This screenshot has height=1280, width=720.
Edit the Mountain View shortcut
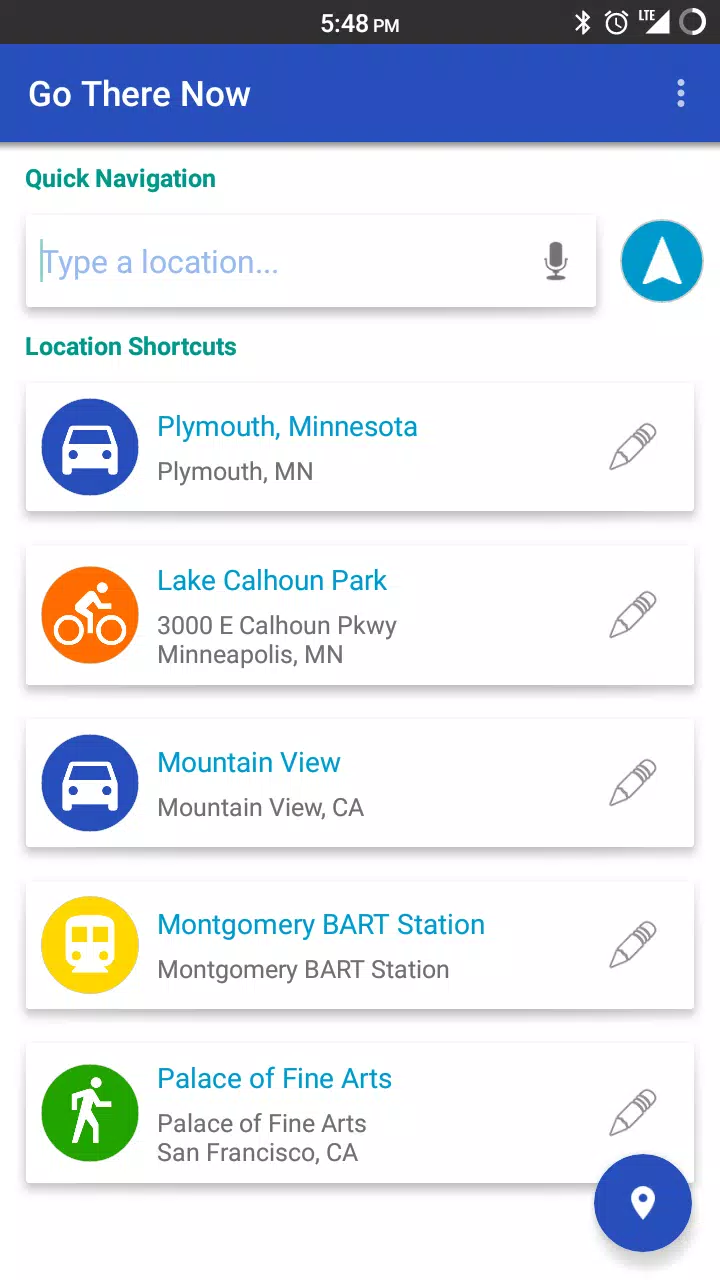(633, 783)
